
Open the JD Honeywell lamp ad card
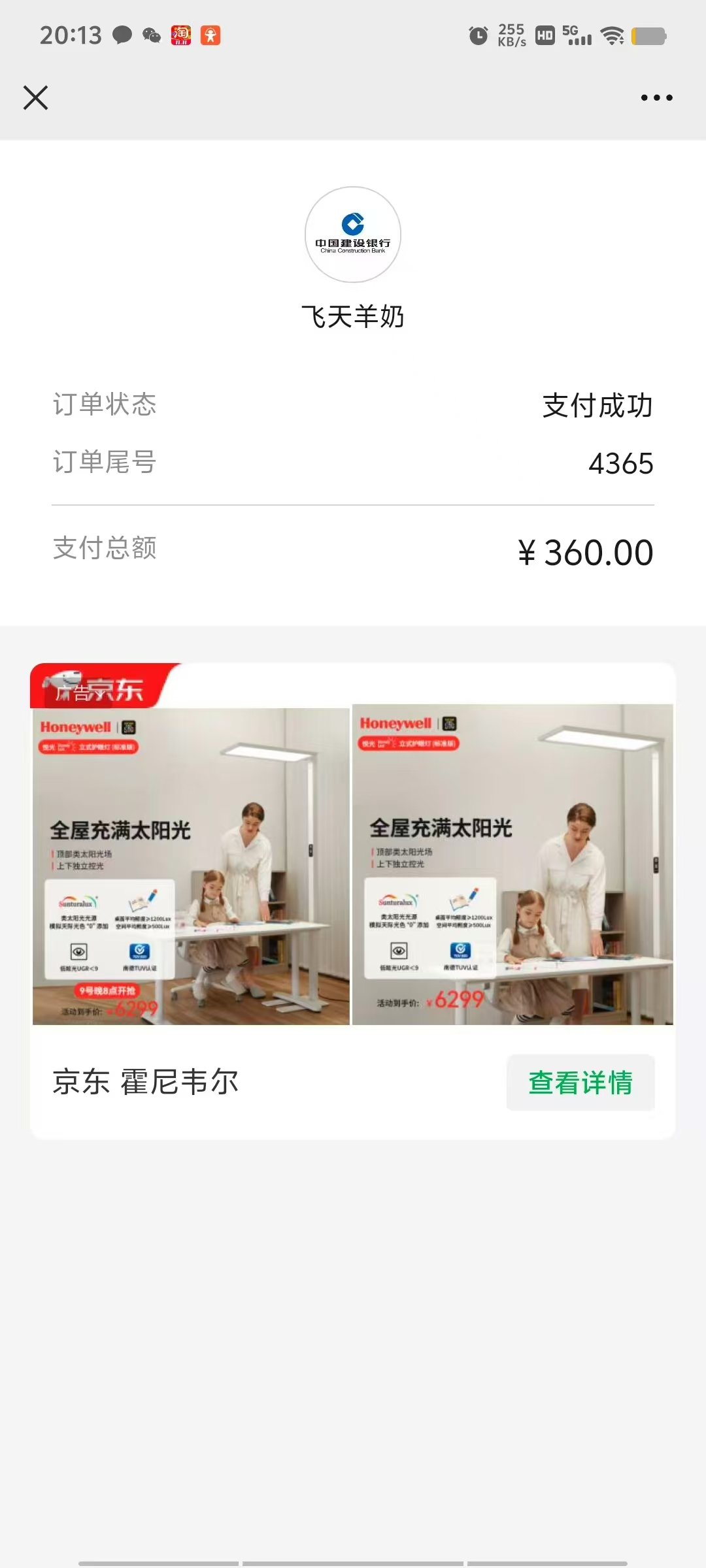point(353,862)
